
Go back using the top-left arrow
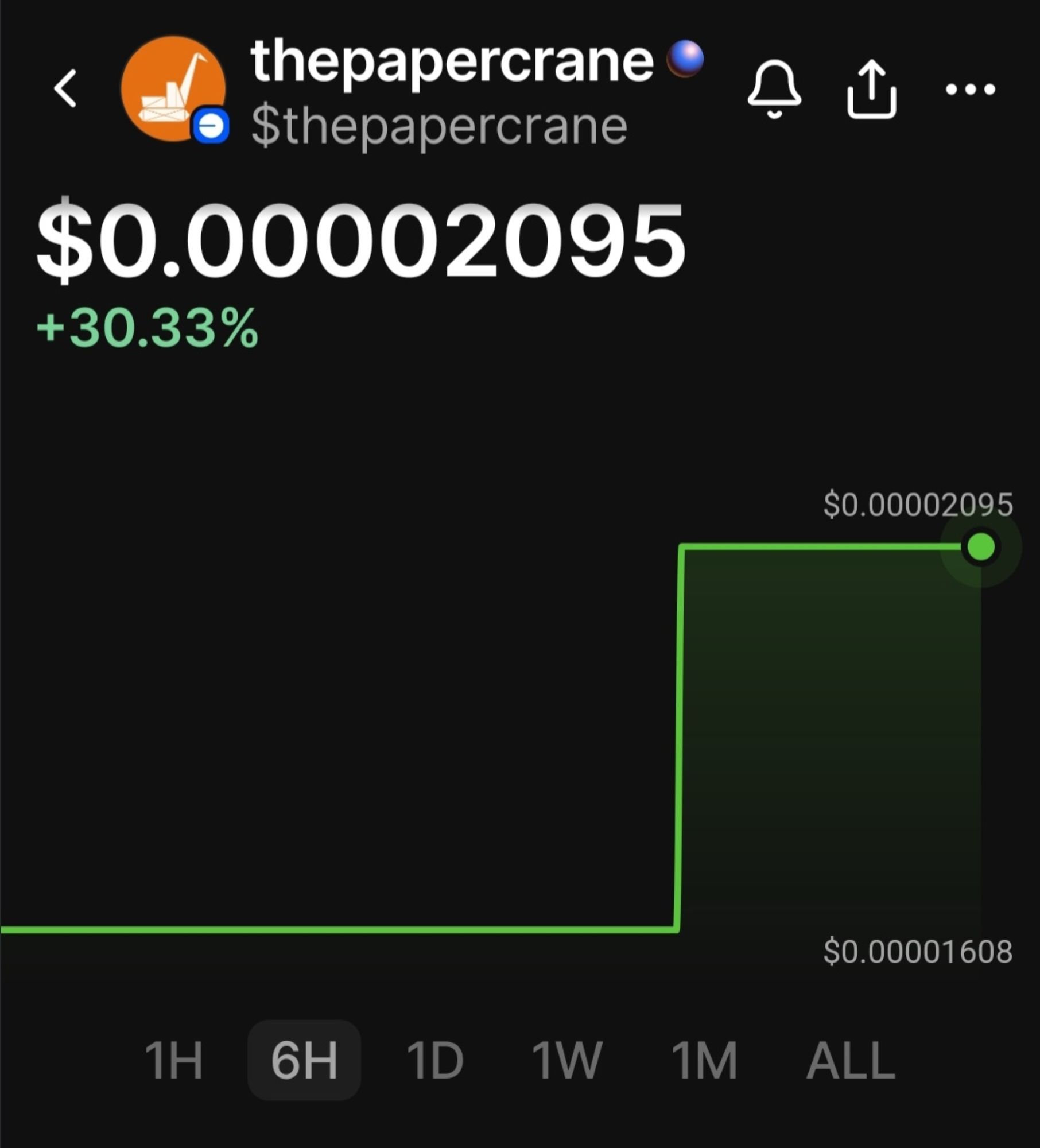65,88
